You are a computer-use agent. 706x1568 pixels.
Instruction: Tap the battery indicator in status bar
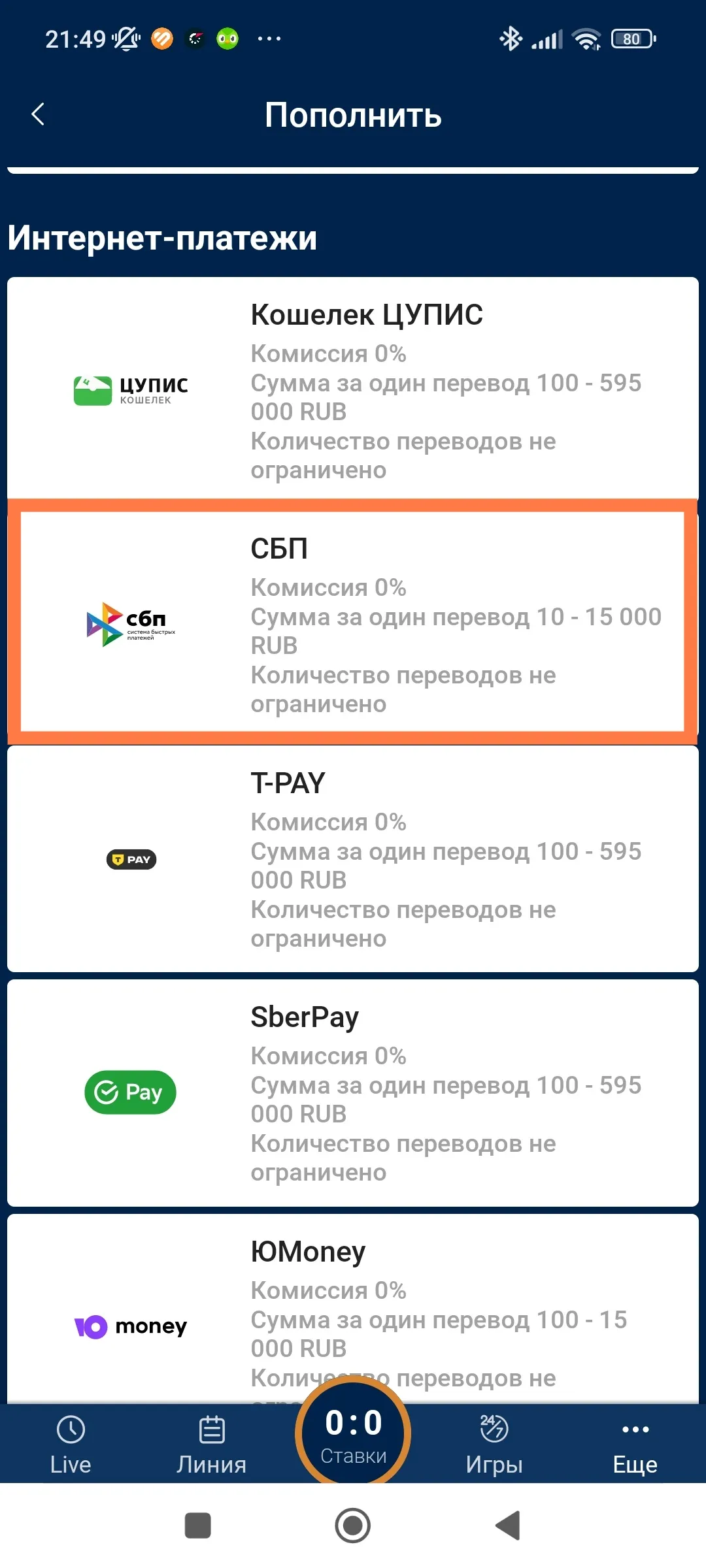(631, 39)
